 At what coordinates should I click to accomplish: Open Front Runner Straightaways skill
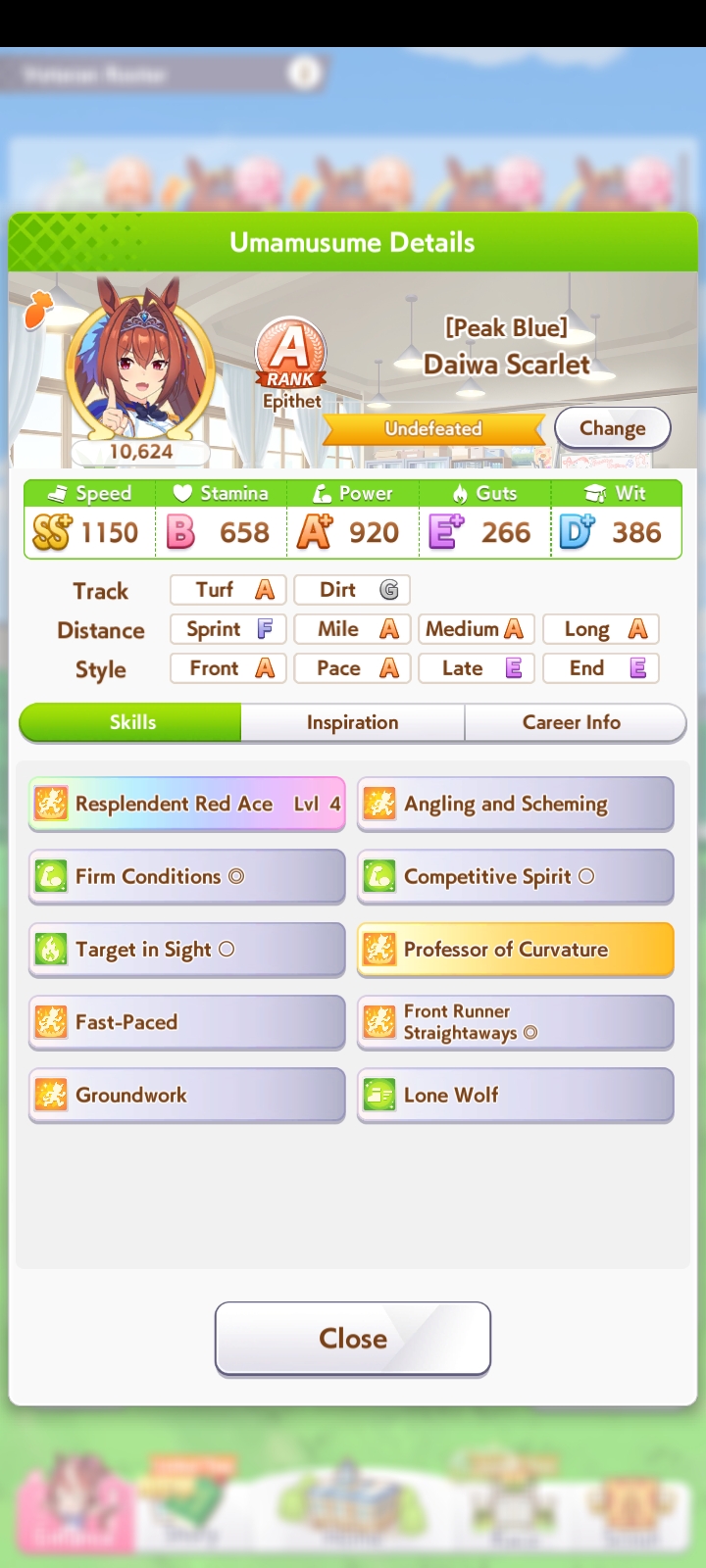(x=515, y=1022)
